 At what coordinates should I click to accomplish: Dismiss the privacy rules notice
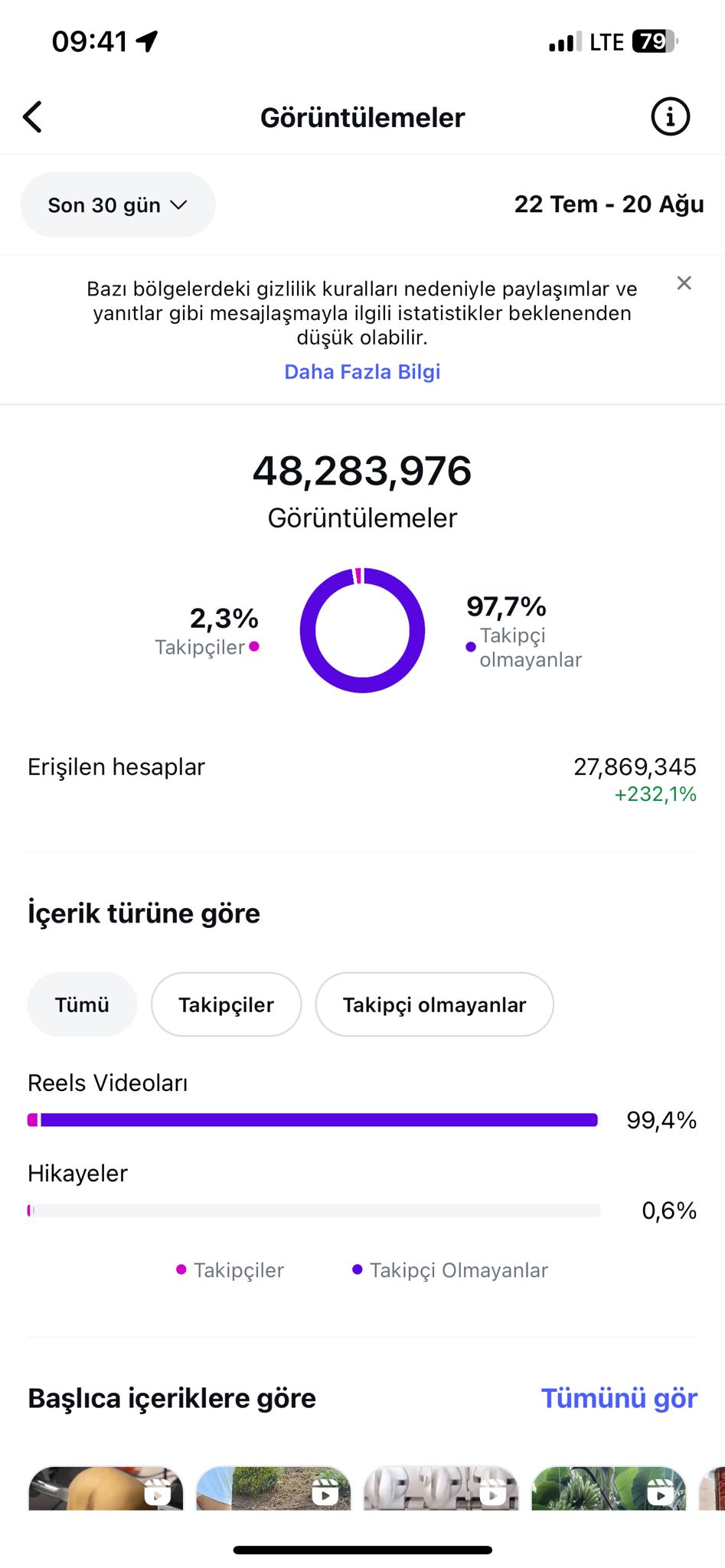[x=684, y=283]
